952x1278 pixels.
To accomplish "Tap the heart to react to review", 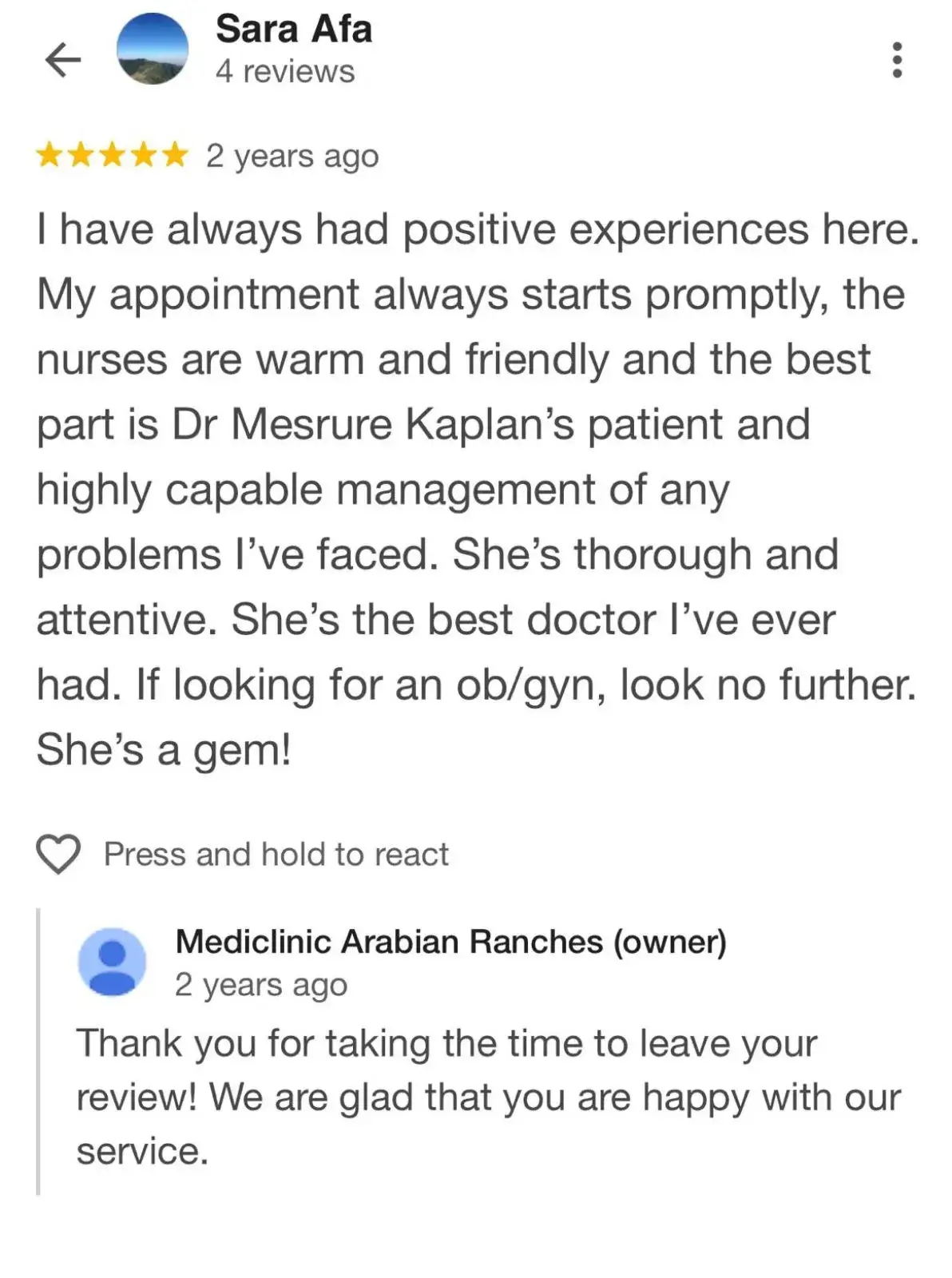I will click(58, 853).
